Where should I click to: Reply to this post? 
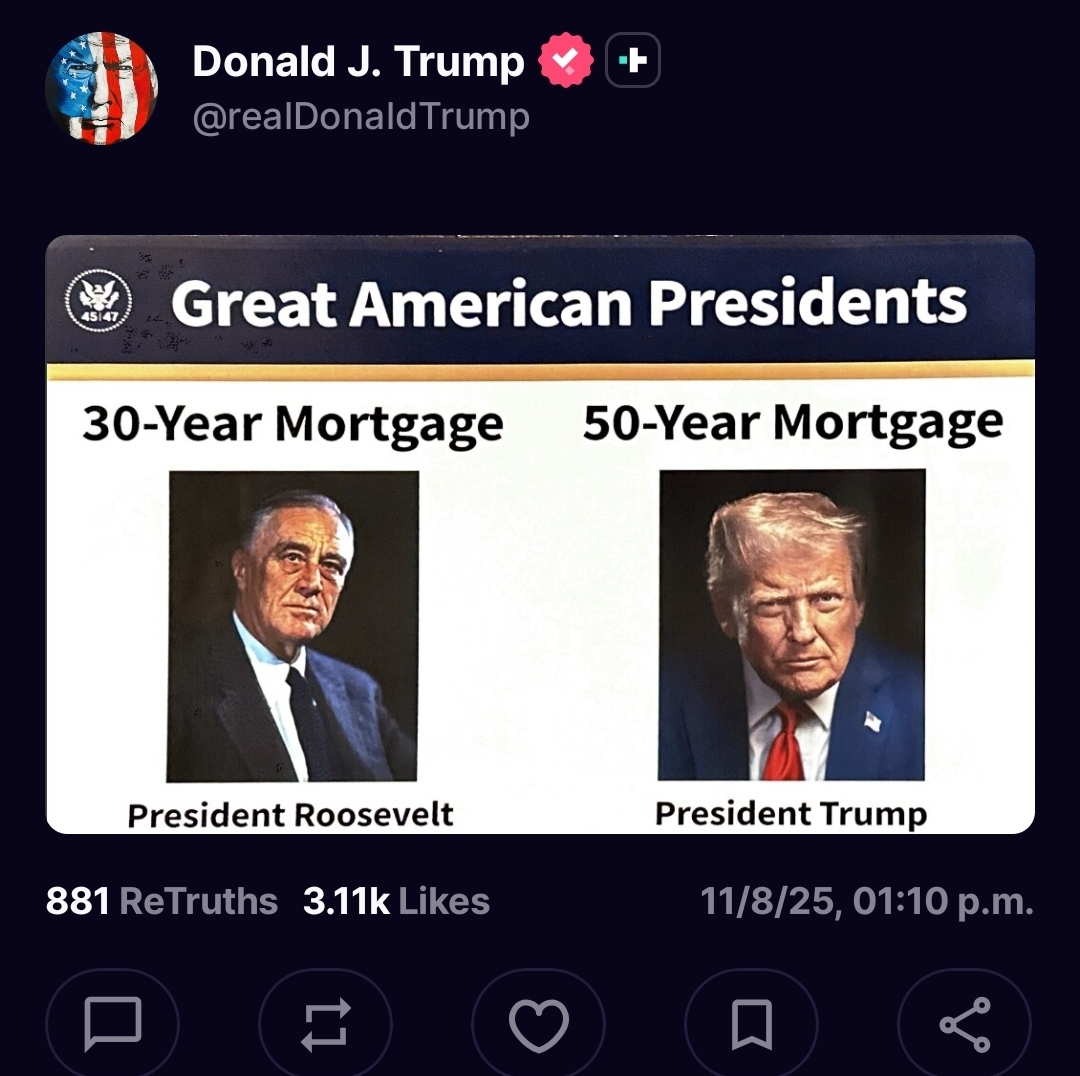click(112, 1025)
